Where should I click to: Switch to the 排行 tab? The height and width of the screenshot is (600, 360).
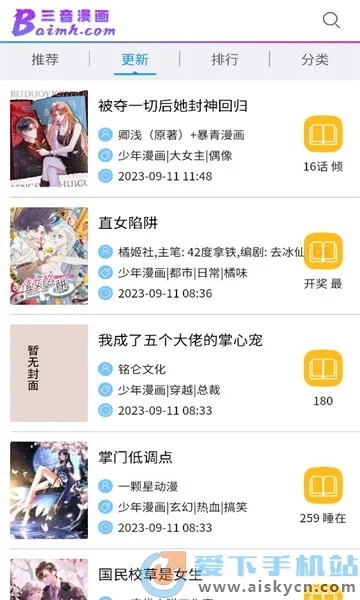coord(225,59)
